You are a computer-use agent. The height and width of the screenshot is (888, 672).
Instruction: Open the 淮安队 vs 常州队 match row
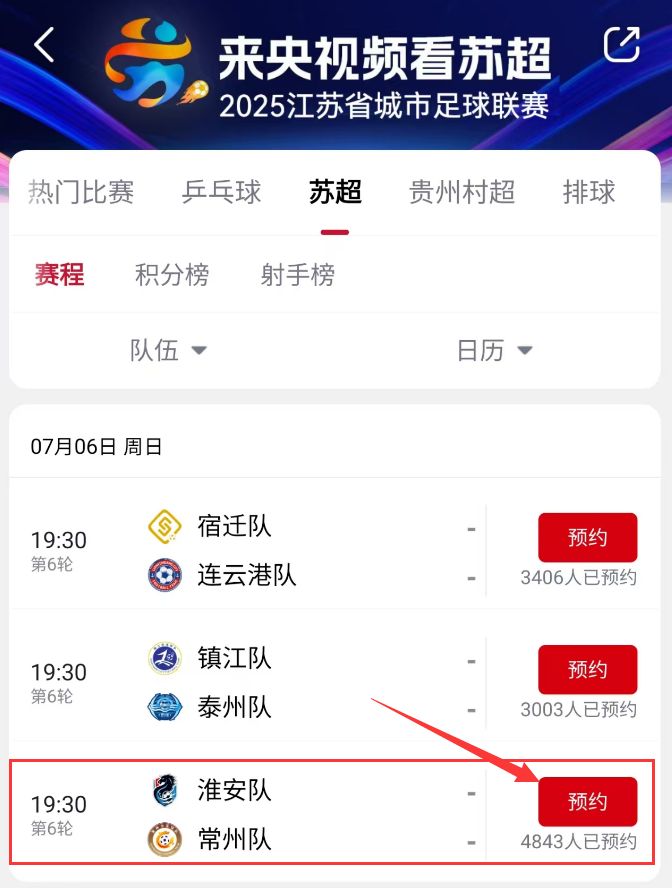[300, 814]
